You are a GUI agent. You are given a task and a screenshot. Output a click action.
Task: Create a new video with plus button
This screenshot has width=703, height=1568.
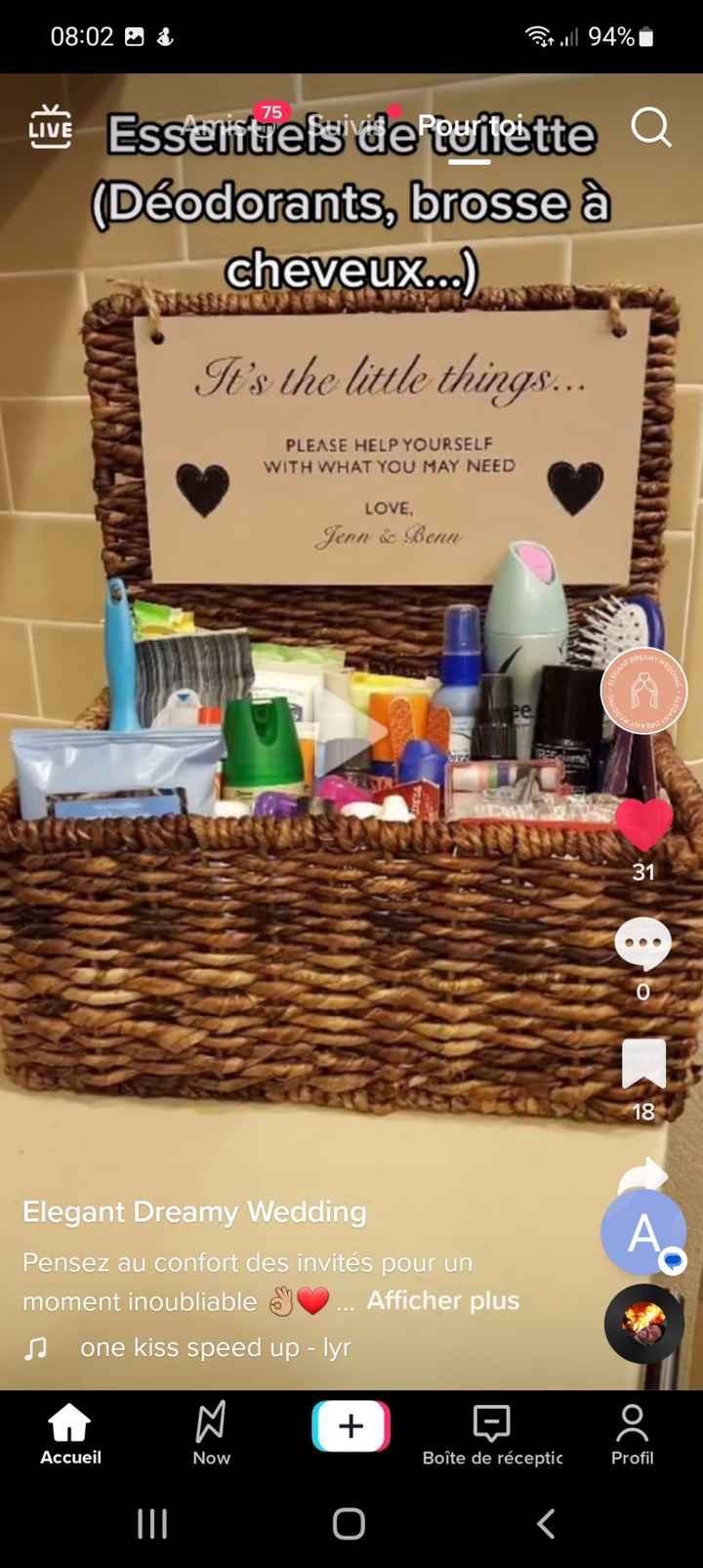(x=351, y=1426)
